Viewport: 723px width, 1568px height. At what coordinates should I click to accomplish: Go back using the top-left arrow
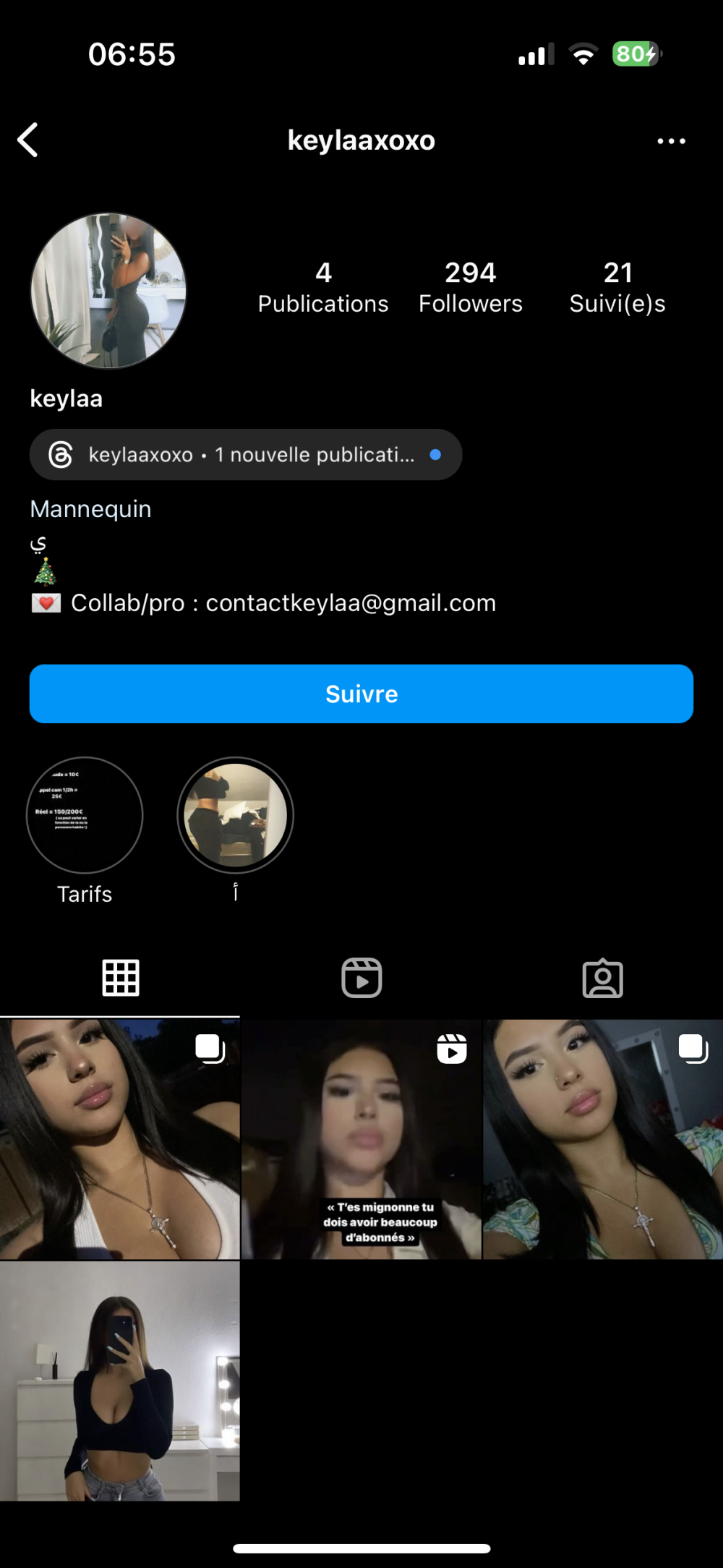point(28,140)
